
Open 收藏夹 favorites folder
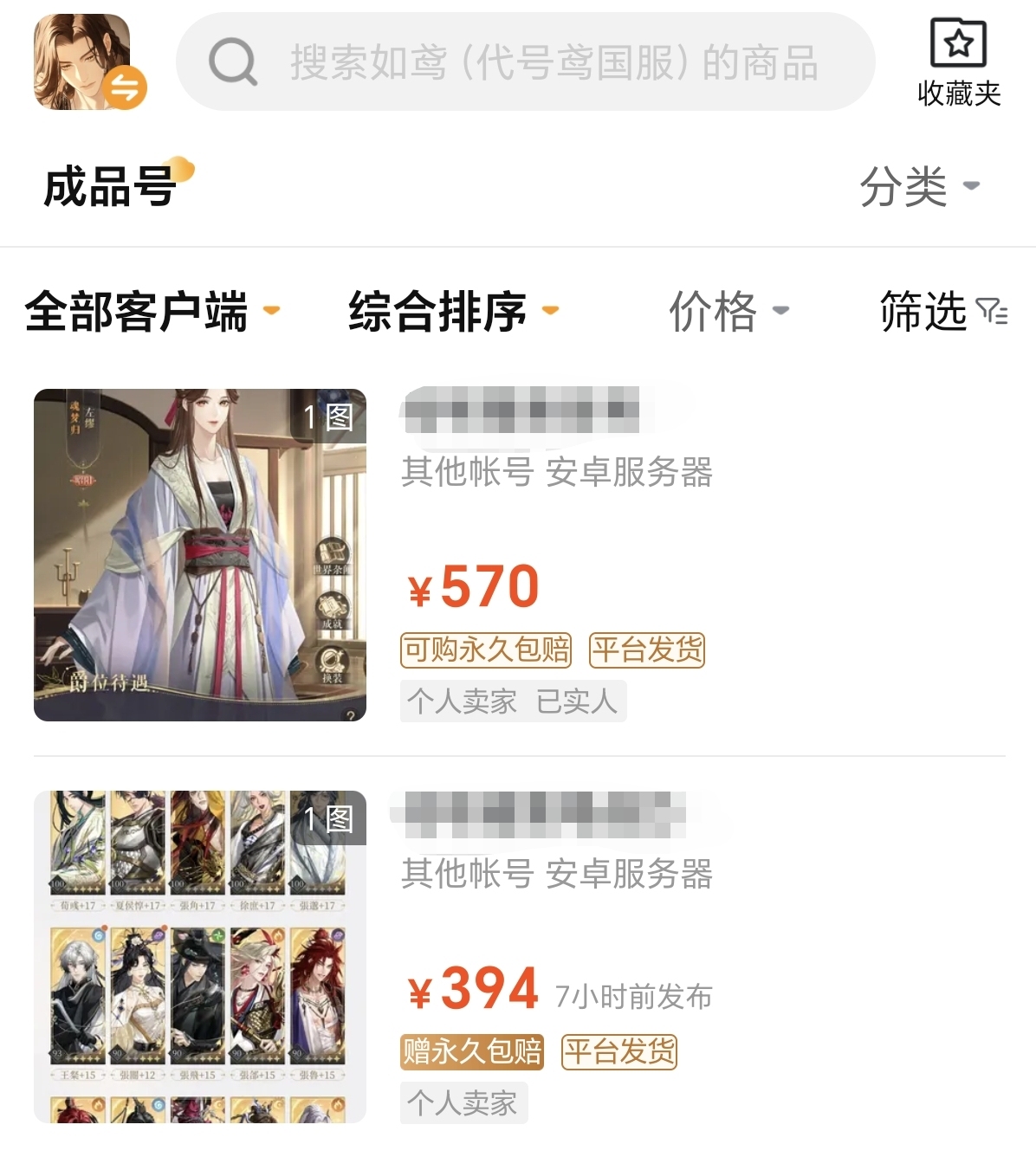pos(958,63)
